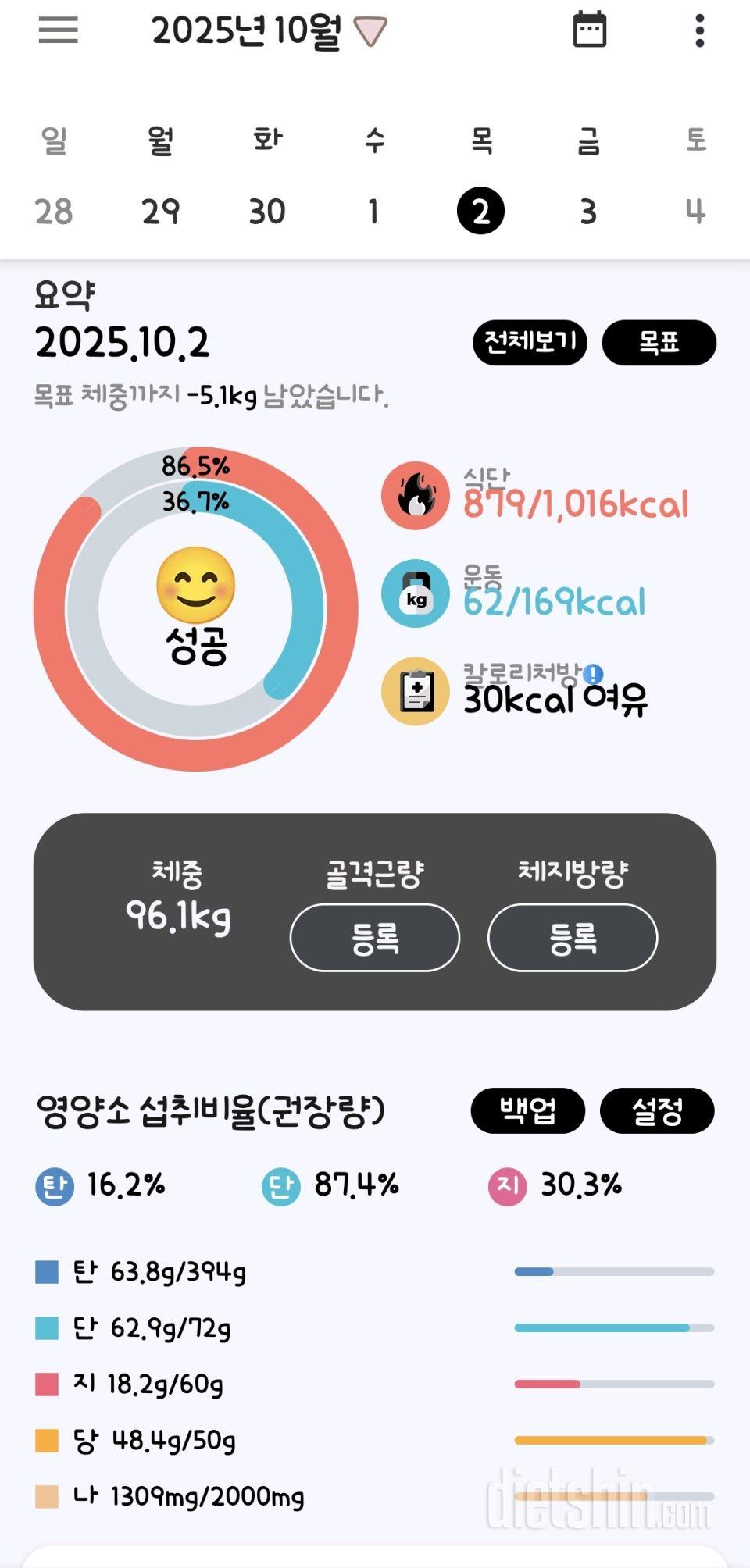Register 체지방량 with the 등록 button
This screenshot has width=750, height=1568.
click(x=573, y=938)
